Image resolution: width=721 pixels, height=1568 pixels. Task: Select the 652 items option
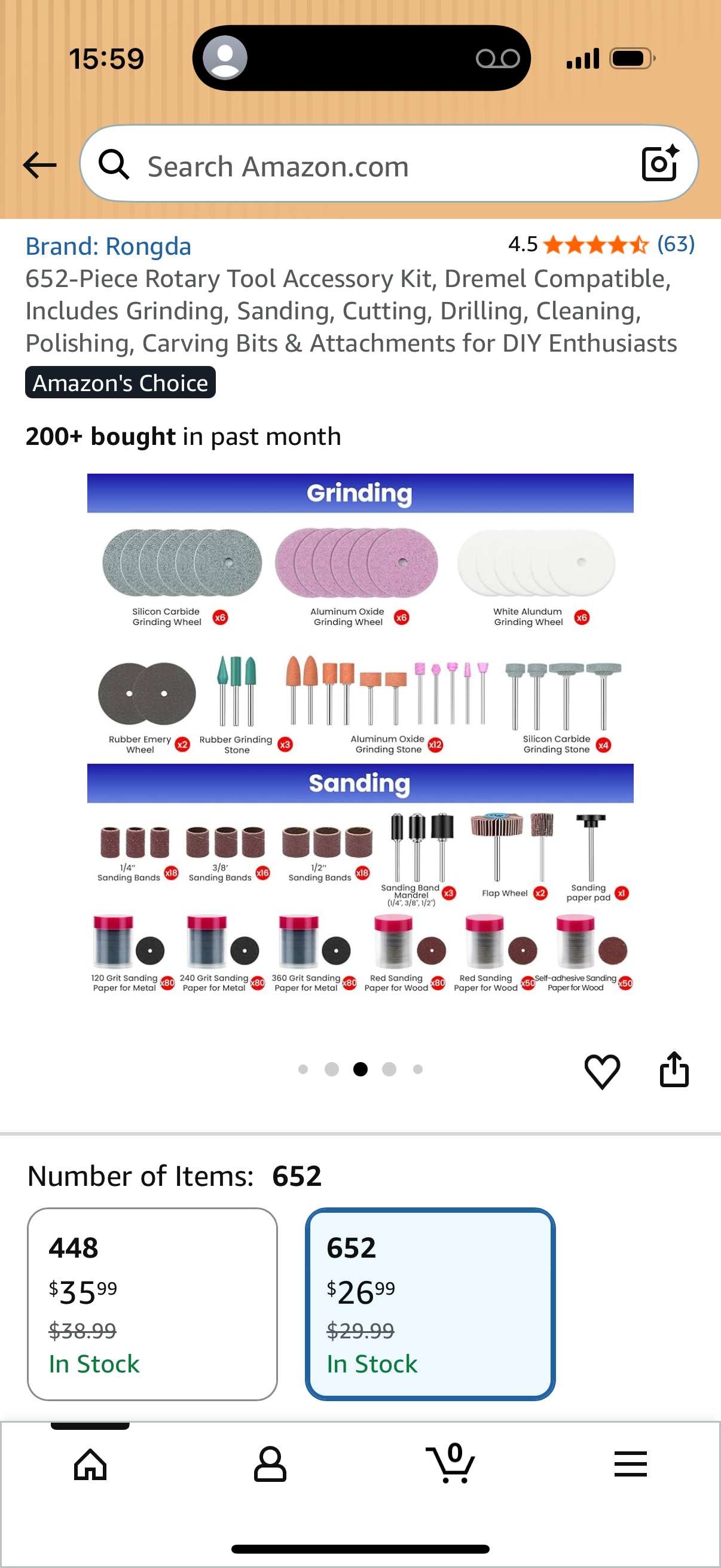tap(430, 1304)
